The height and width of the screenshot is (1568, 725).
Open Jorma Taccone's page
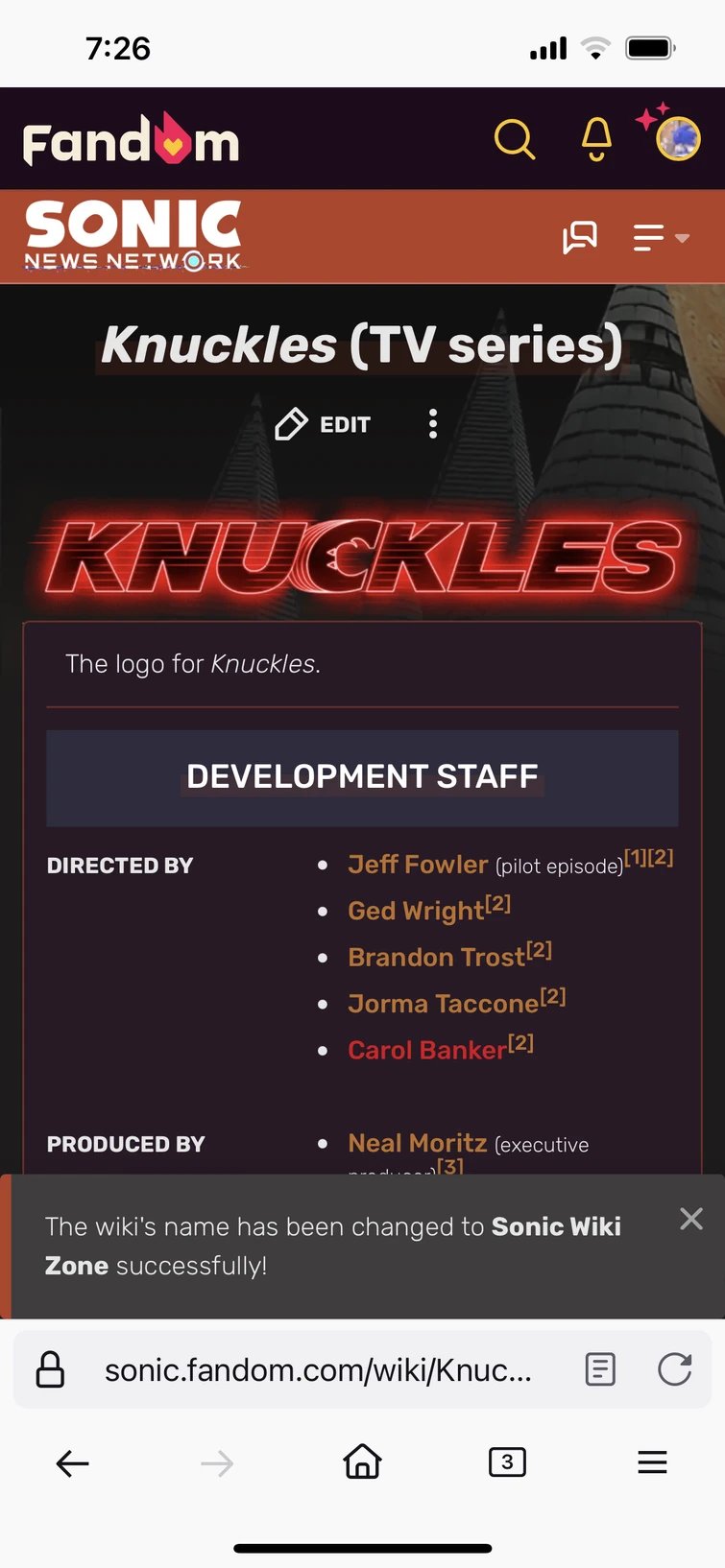click(x=443, y=1004)
